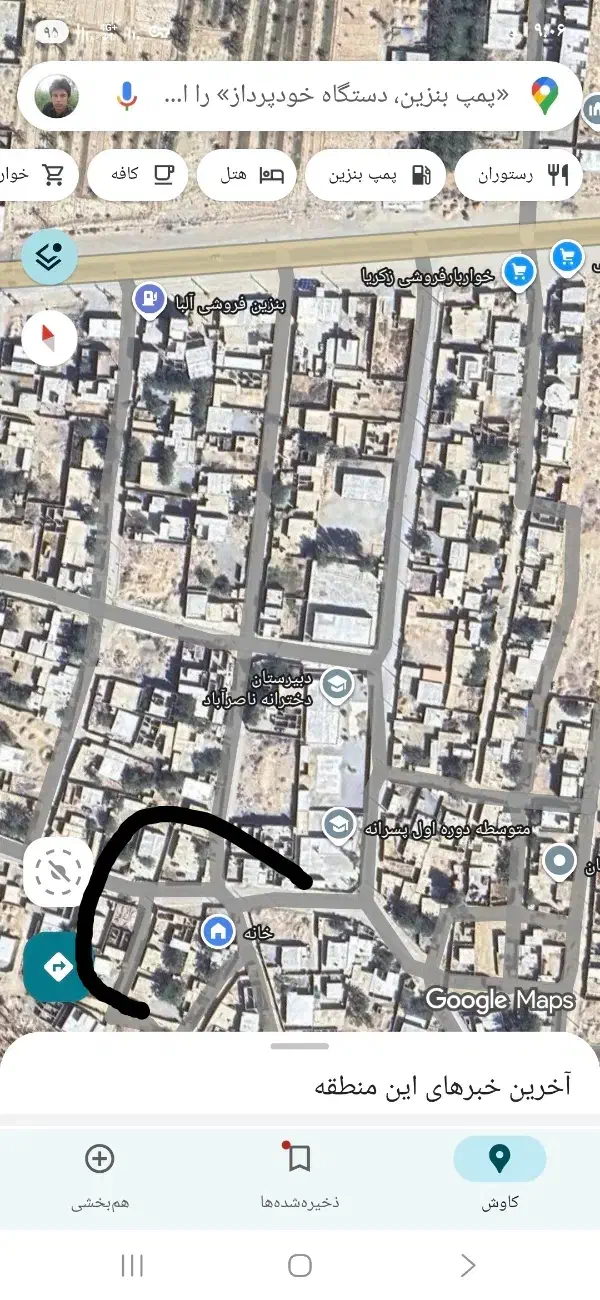Open the خانه home marker

point(217,932)
